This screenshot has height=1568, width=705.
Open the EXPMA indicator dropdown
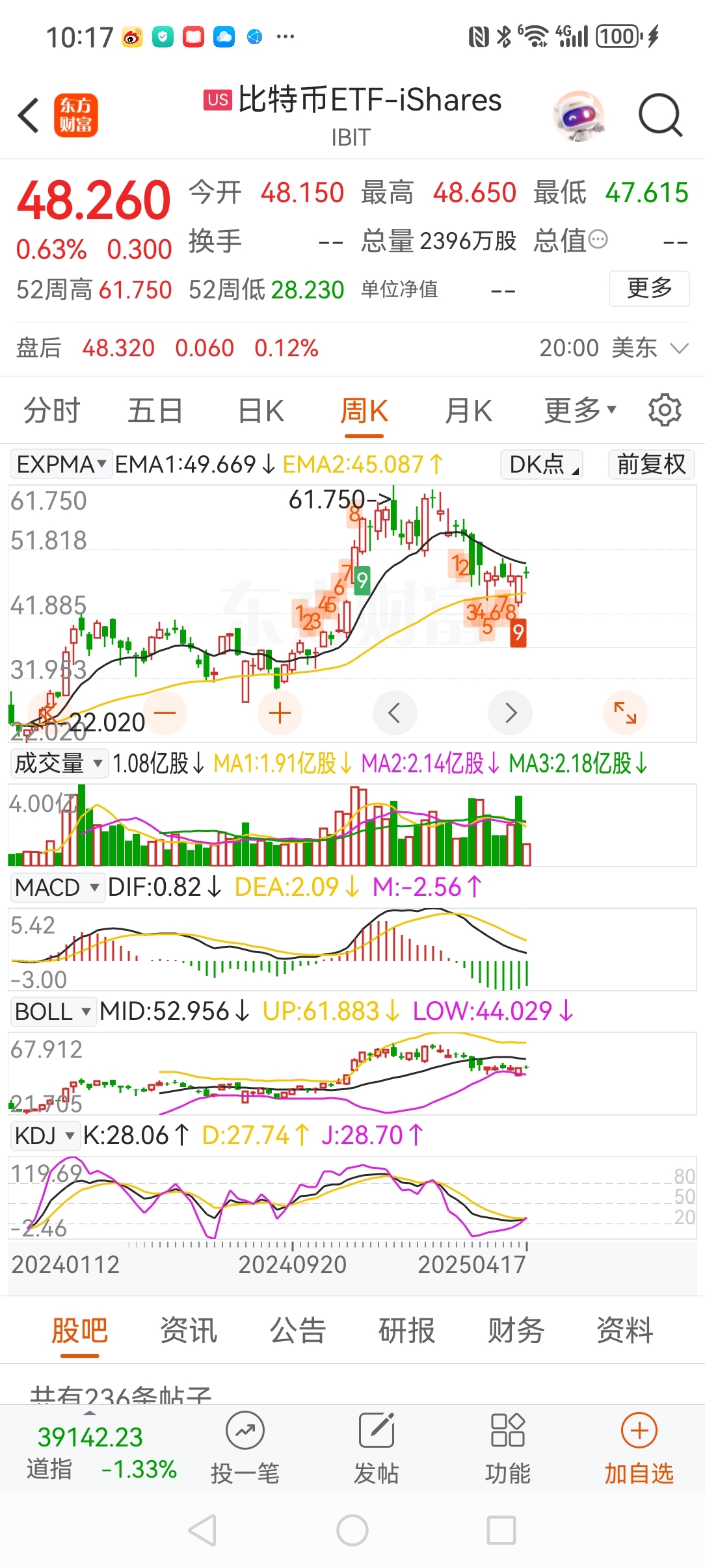(x=61, y=464)
